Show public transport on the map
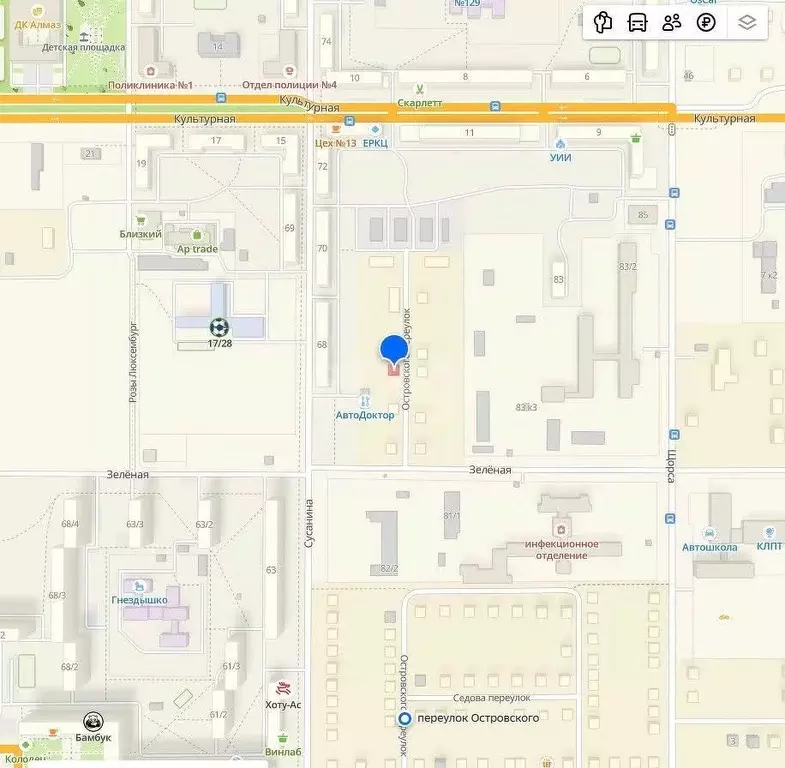Viewport: 785px width, 768px height. point(637,22)
